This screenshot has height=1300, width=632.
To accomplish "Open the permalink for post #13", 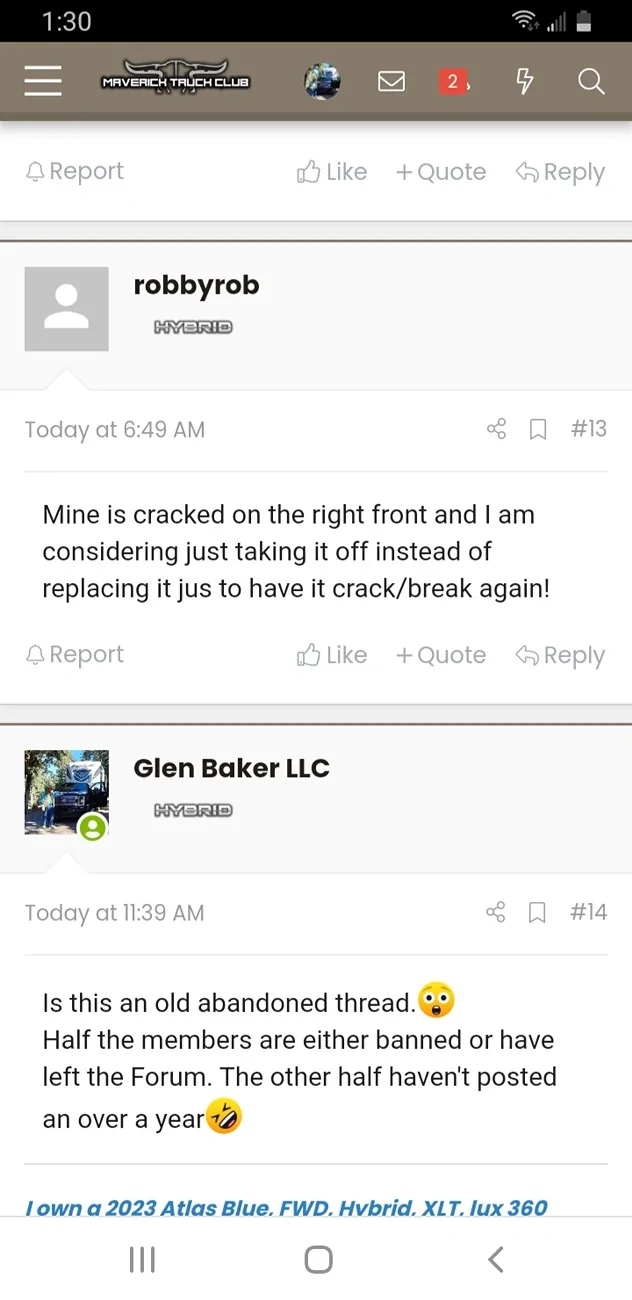I will tap(588, 429).
